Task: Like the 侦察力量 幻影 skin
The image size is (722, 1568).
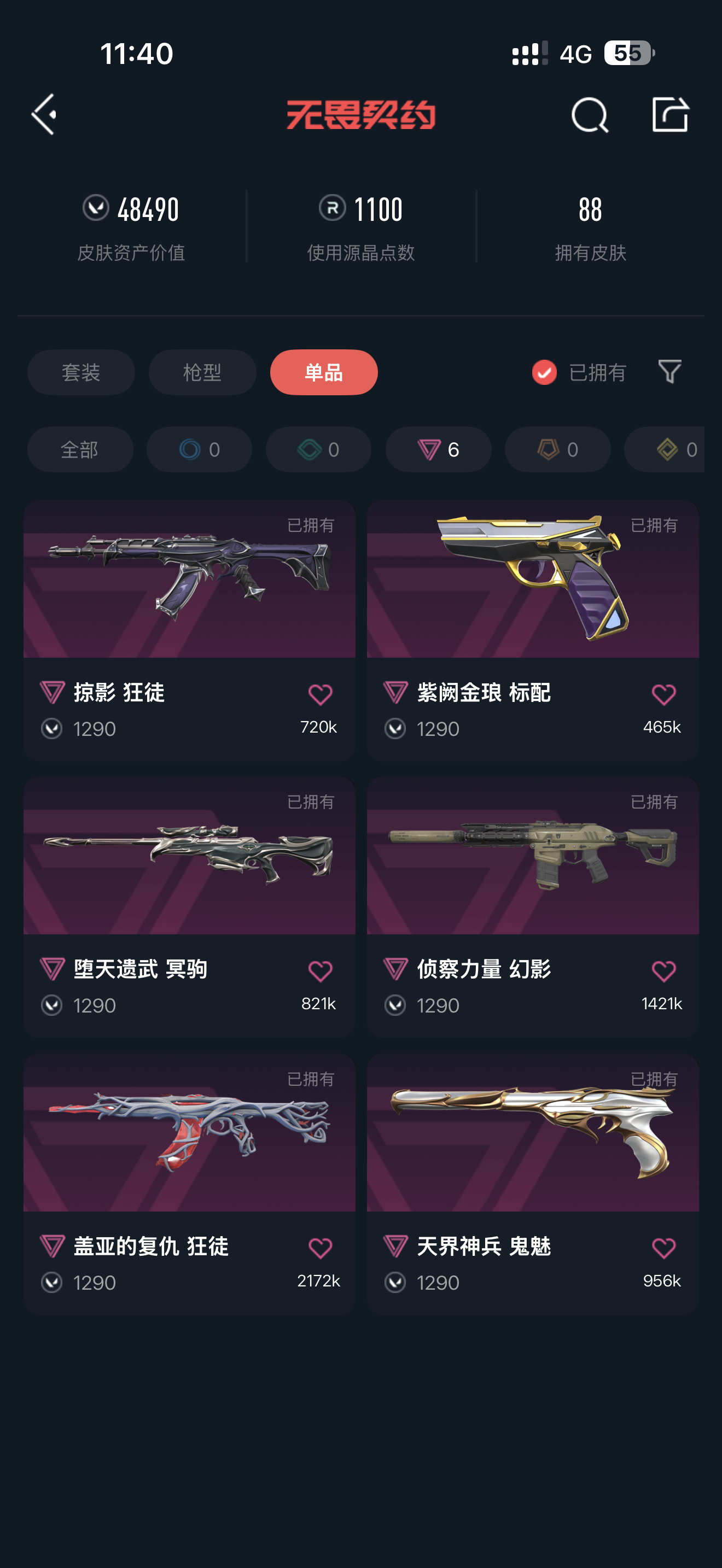Action: [663, 971]
